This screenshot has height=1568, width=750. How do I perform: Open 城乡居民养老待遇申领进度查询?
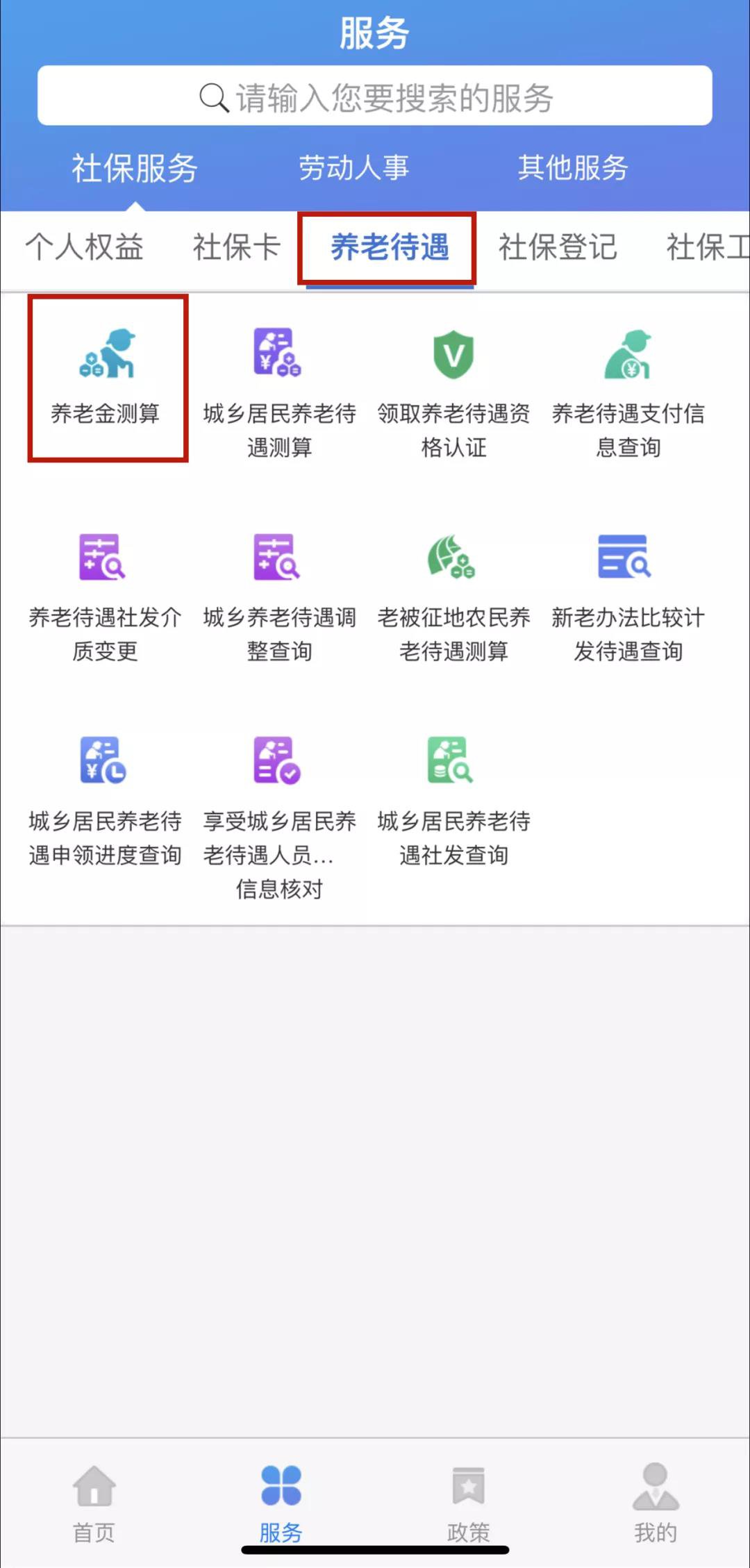click(x=104, y=800)
